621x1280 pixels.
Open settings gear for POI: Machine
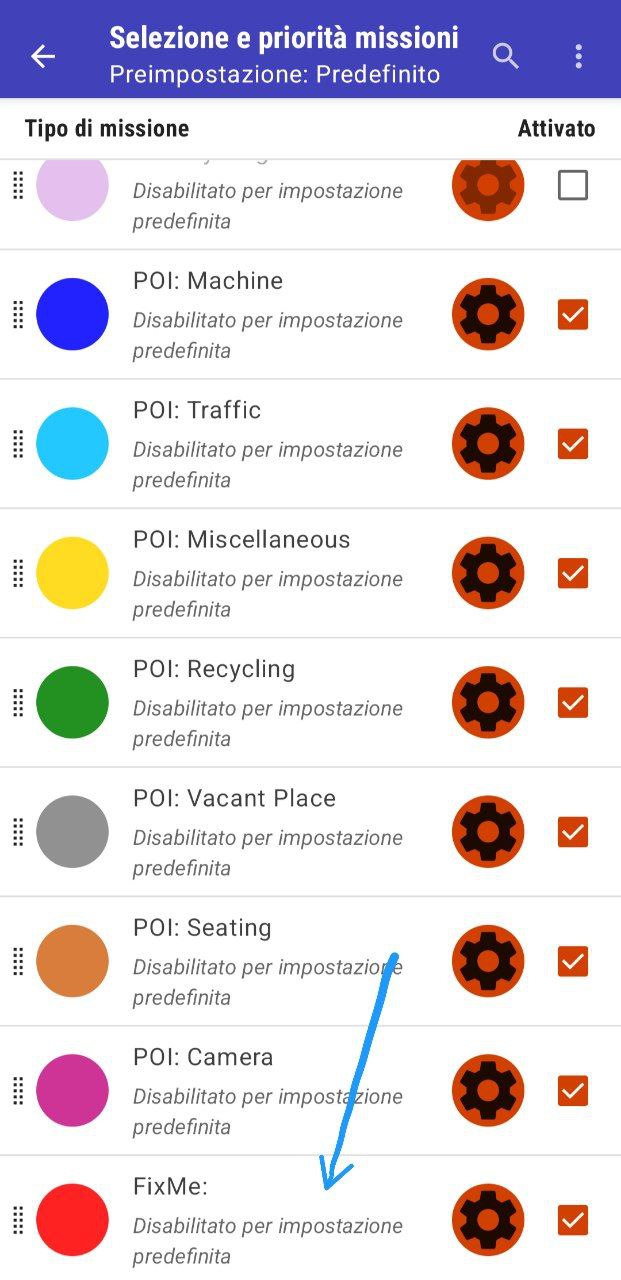(x=488, y=315)
